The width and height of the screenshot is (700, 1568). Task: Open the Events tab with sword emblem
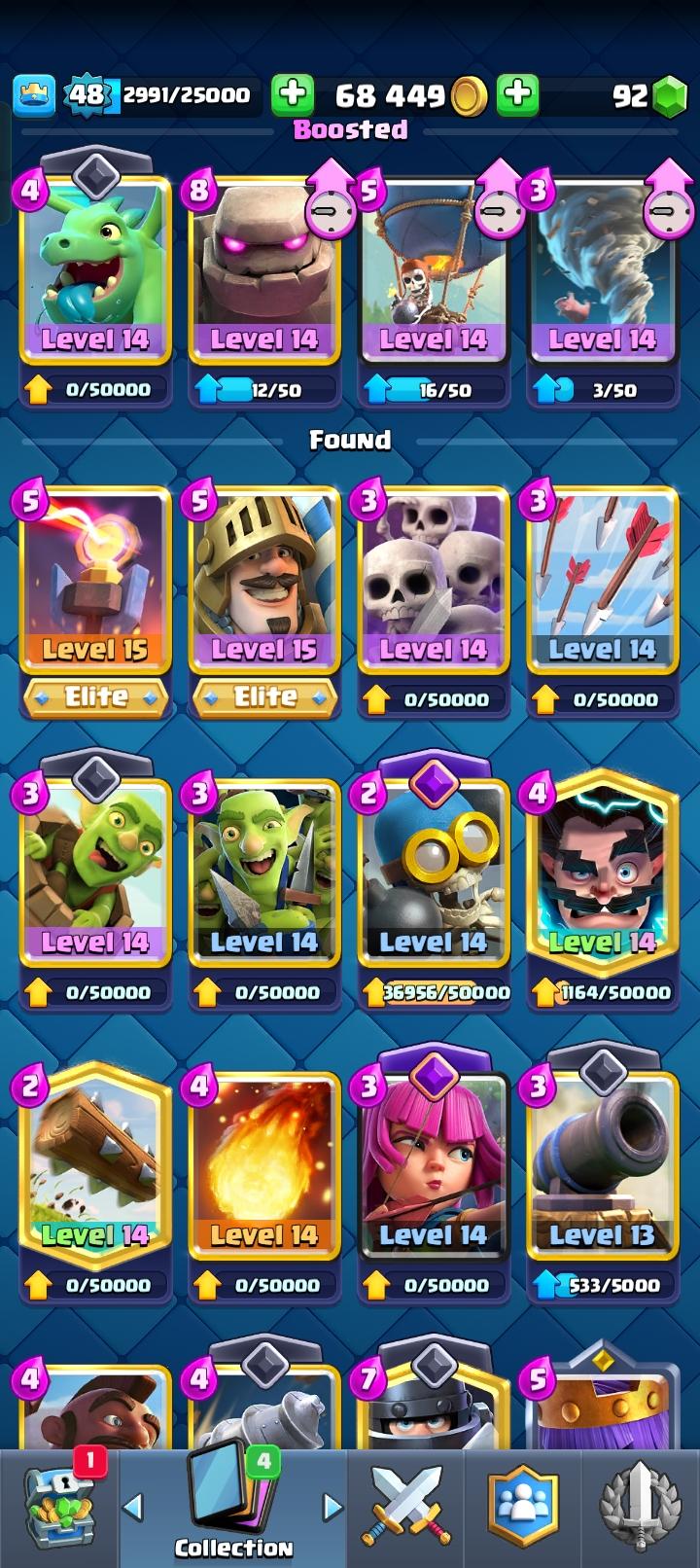point(640,1508)
